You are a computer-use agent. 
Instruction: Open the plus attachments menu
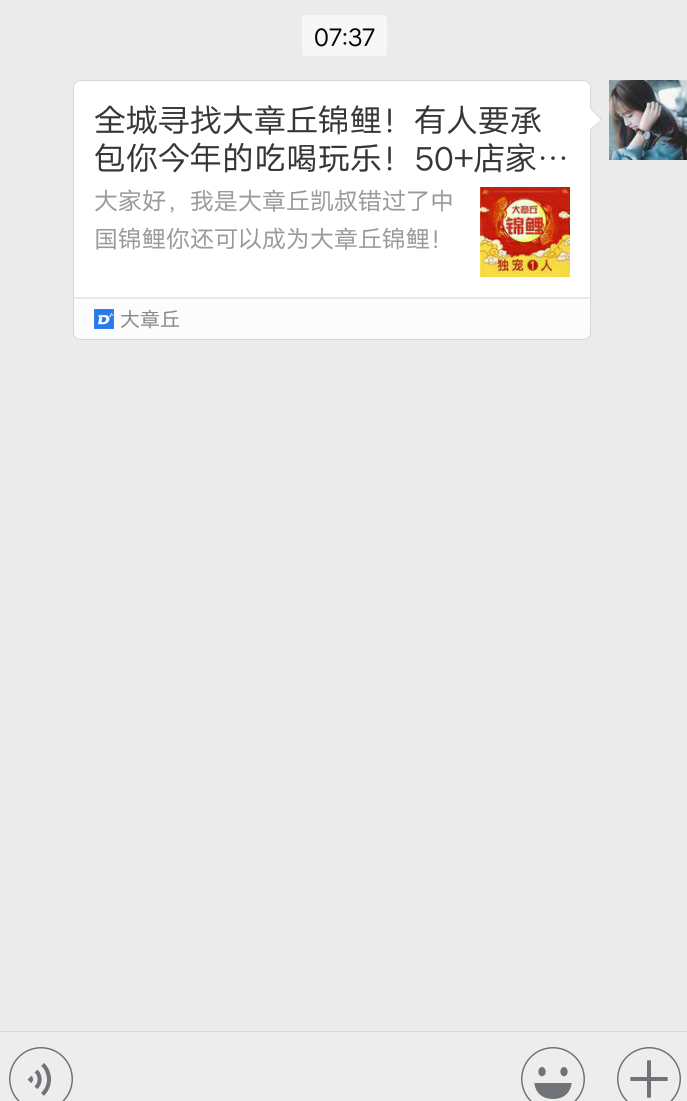pyautogui.click(x=648, y=1078)
